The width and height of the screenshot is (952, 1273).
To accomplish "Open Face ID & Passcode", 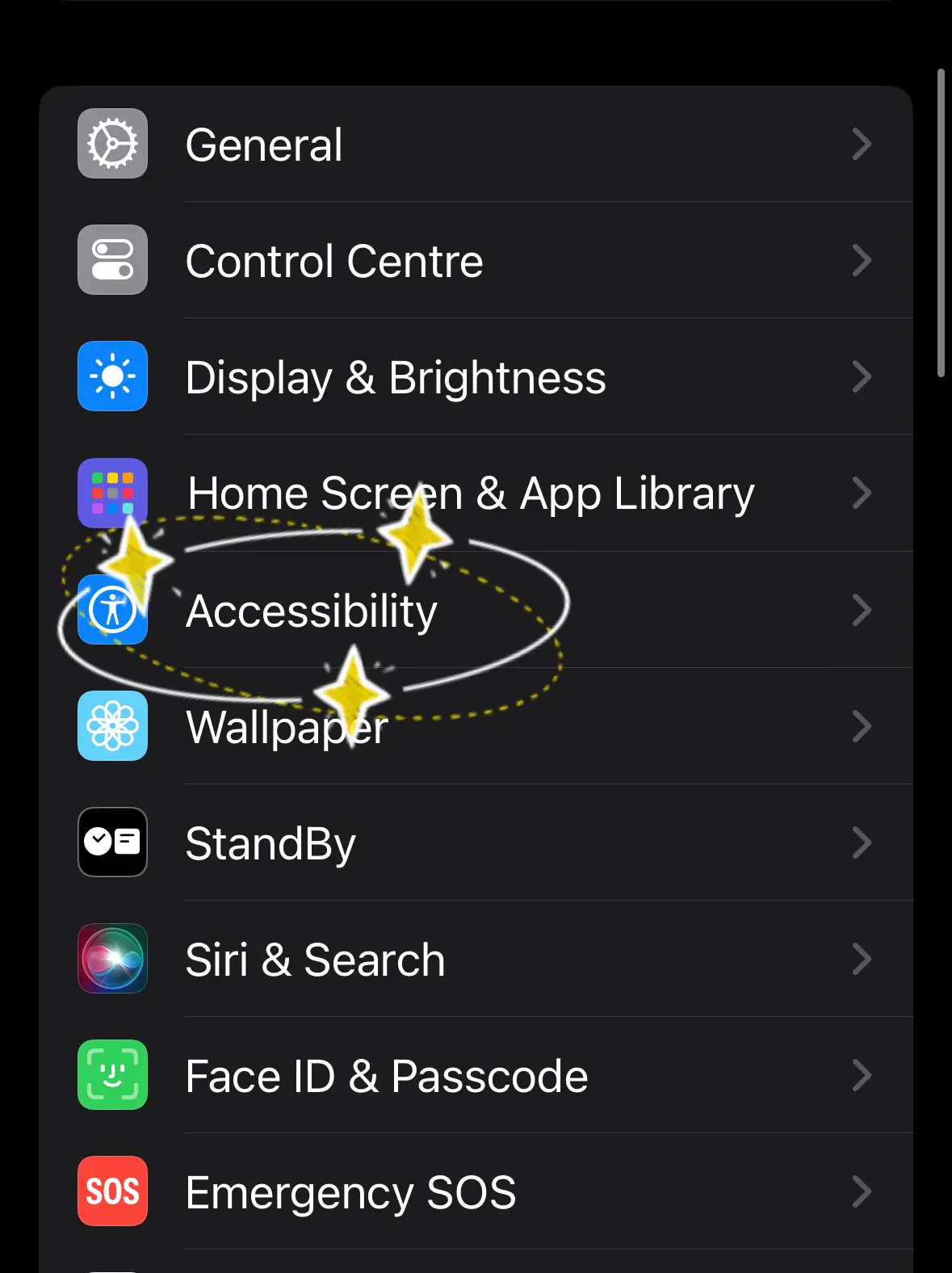I will 476,1076.
